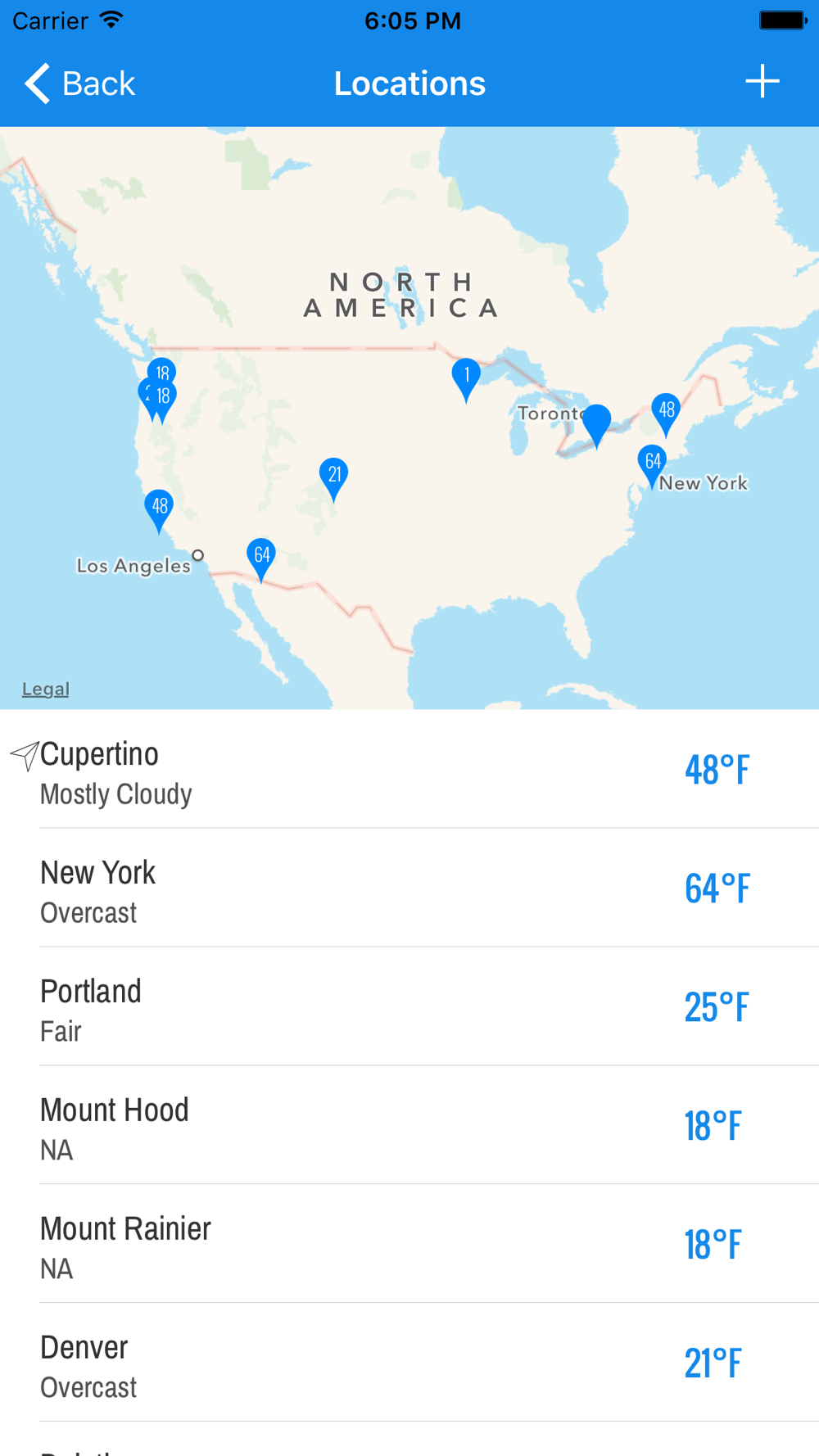Open the Legal link on the map
Image resolution: width=819 pixels, height=1456 pixels.
[45, 689]
